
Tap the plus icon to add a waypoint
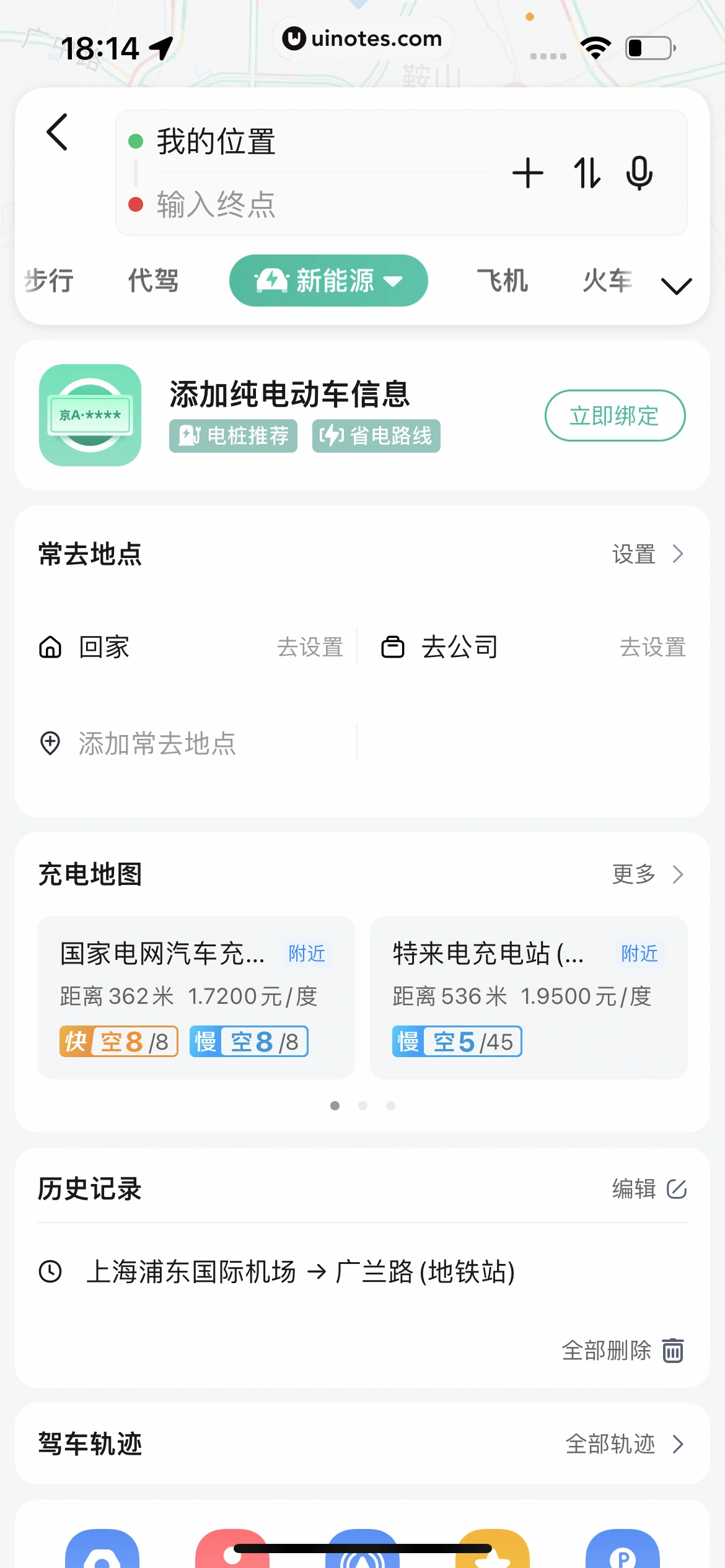528,174
